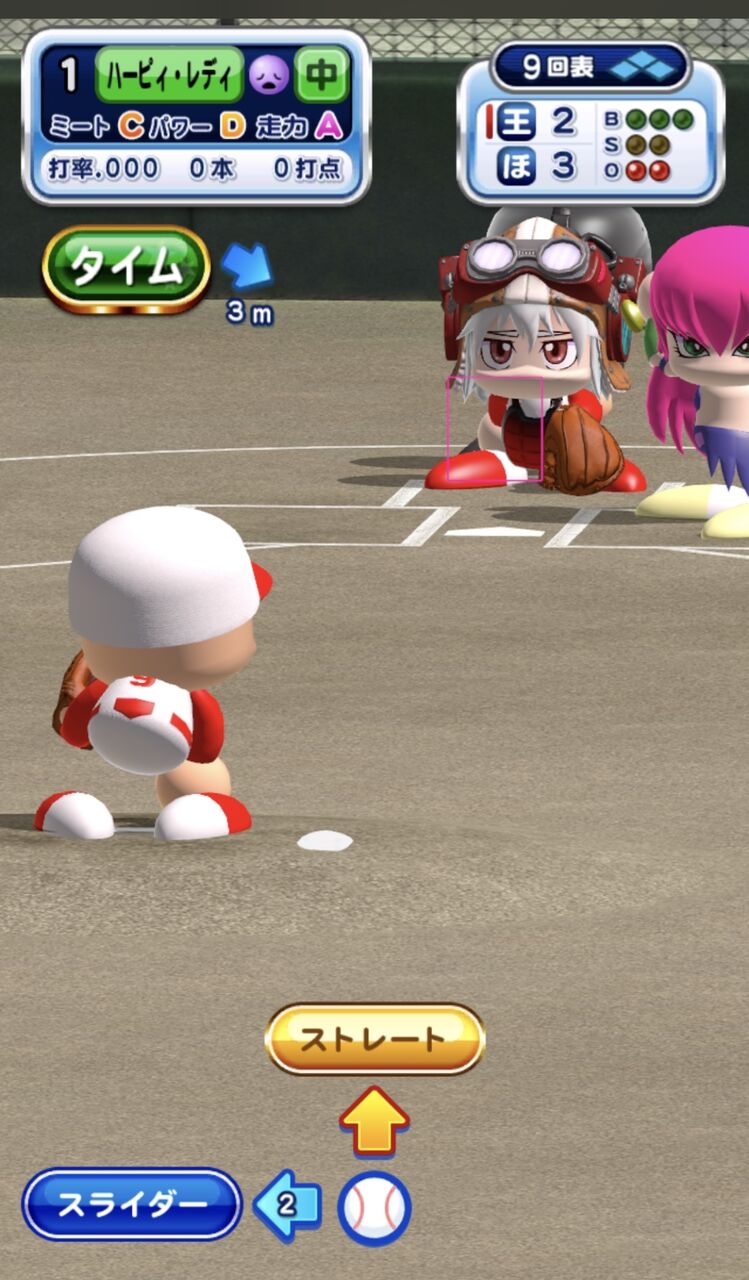This screenshot has width=749, height=1280.
Task: Call a タイム timeout
Action: [x=125, y=268]
